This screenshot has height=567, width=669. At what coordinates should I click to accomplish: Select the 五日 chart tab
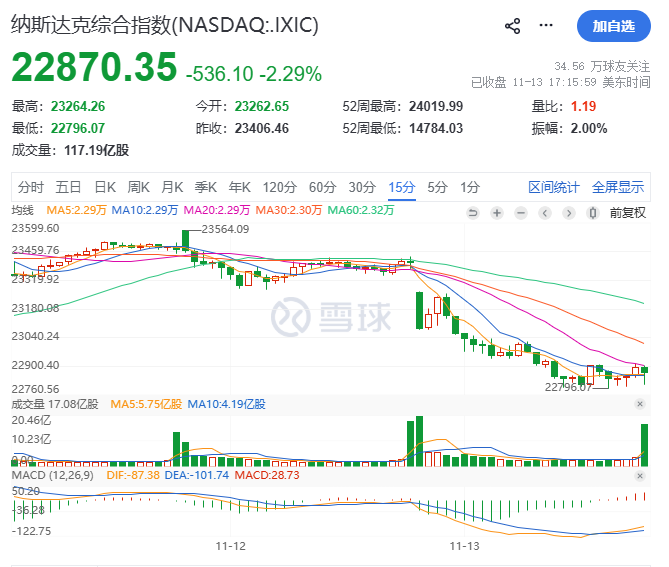(x=68, y=187)
